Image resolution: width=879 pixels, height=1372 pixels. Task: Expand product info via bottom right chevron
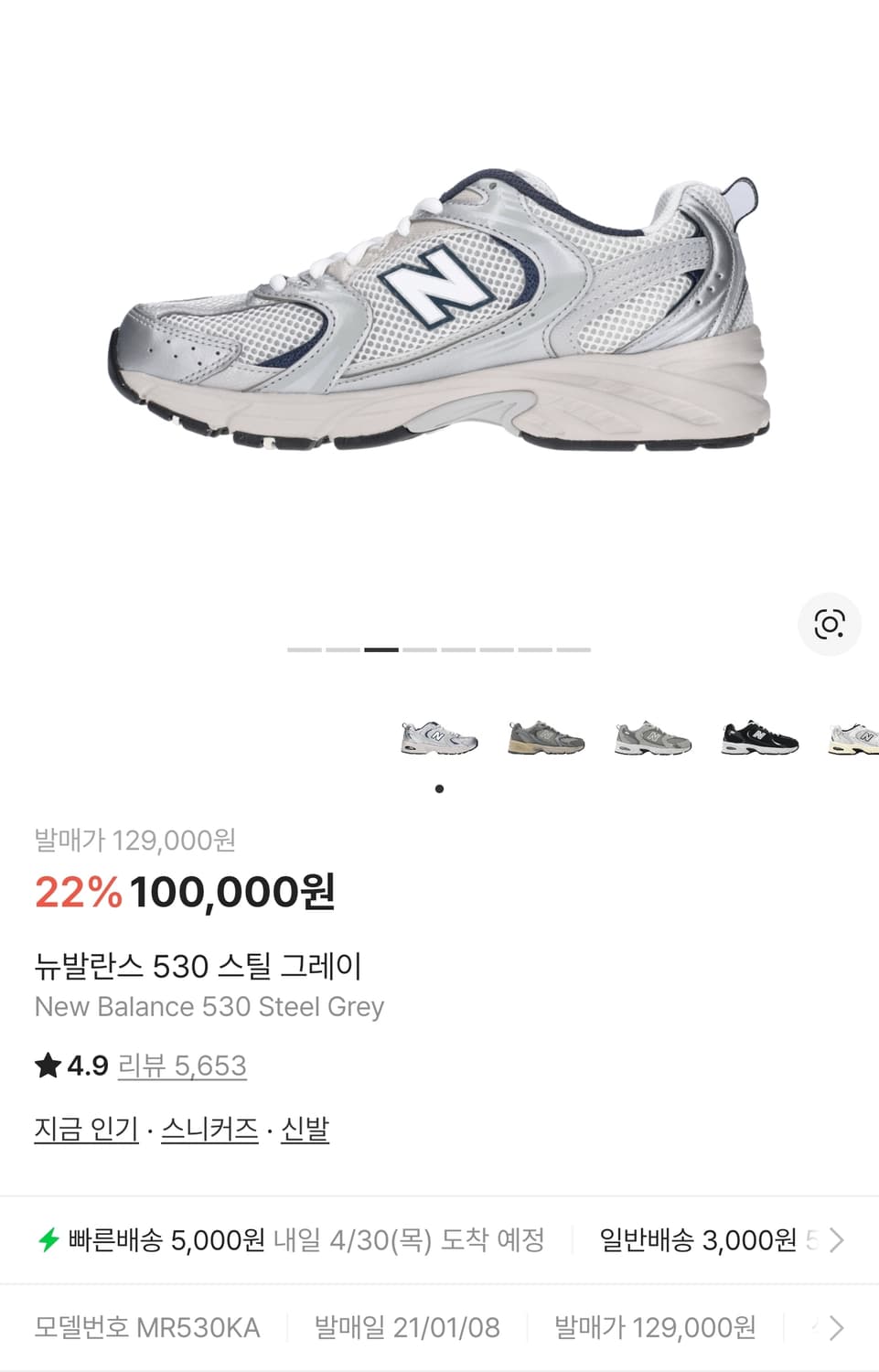point(835,1328)
